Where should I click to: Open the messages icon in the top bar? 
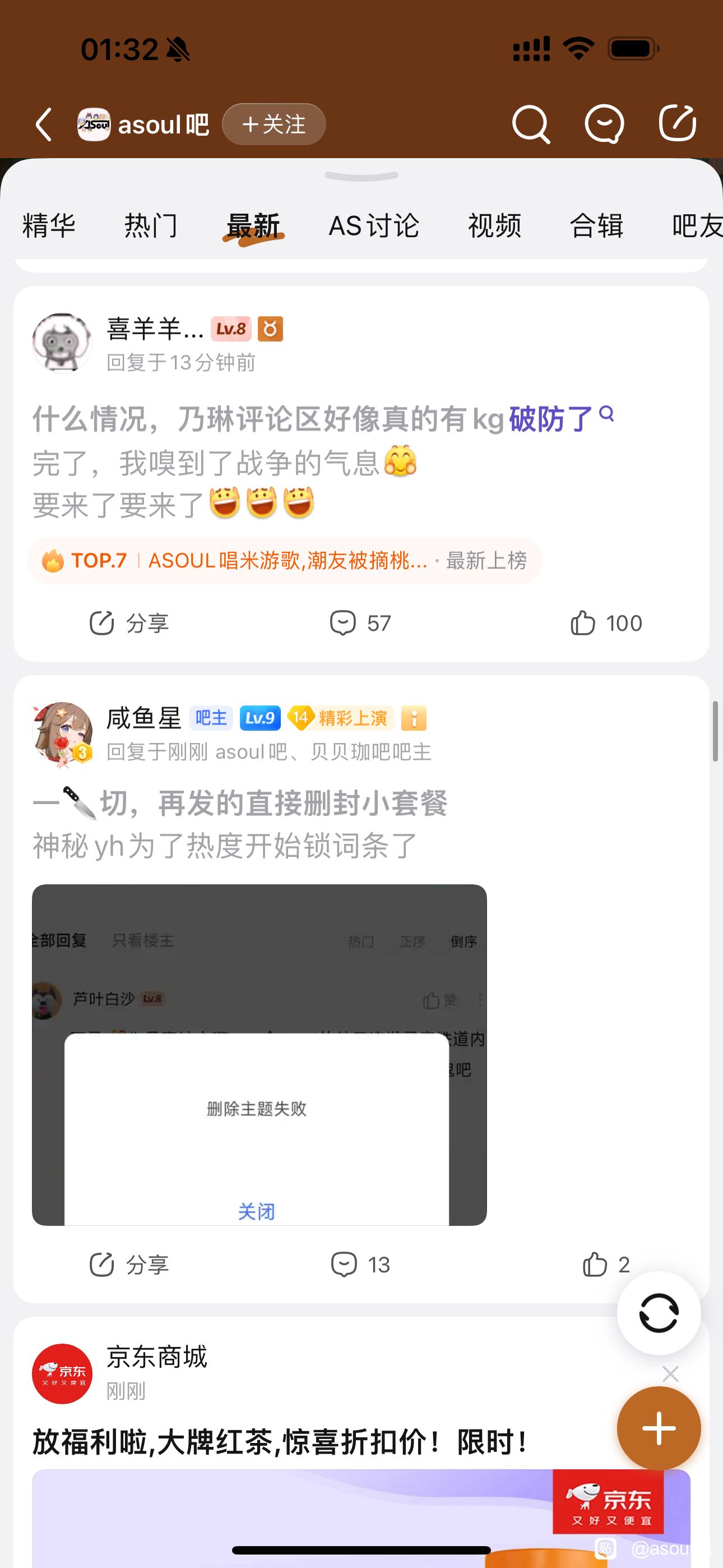tap(604, 125)
